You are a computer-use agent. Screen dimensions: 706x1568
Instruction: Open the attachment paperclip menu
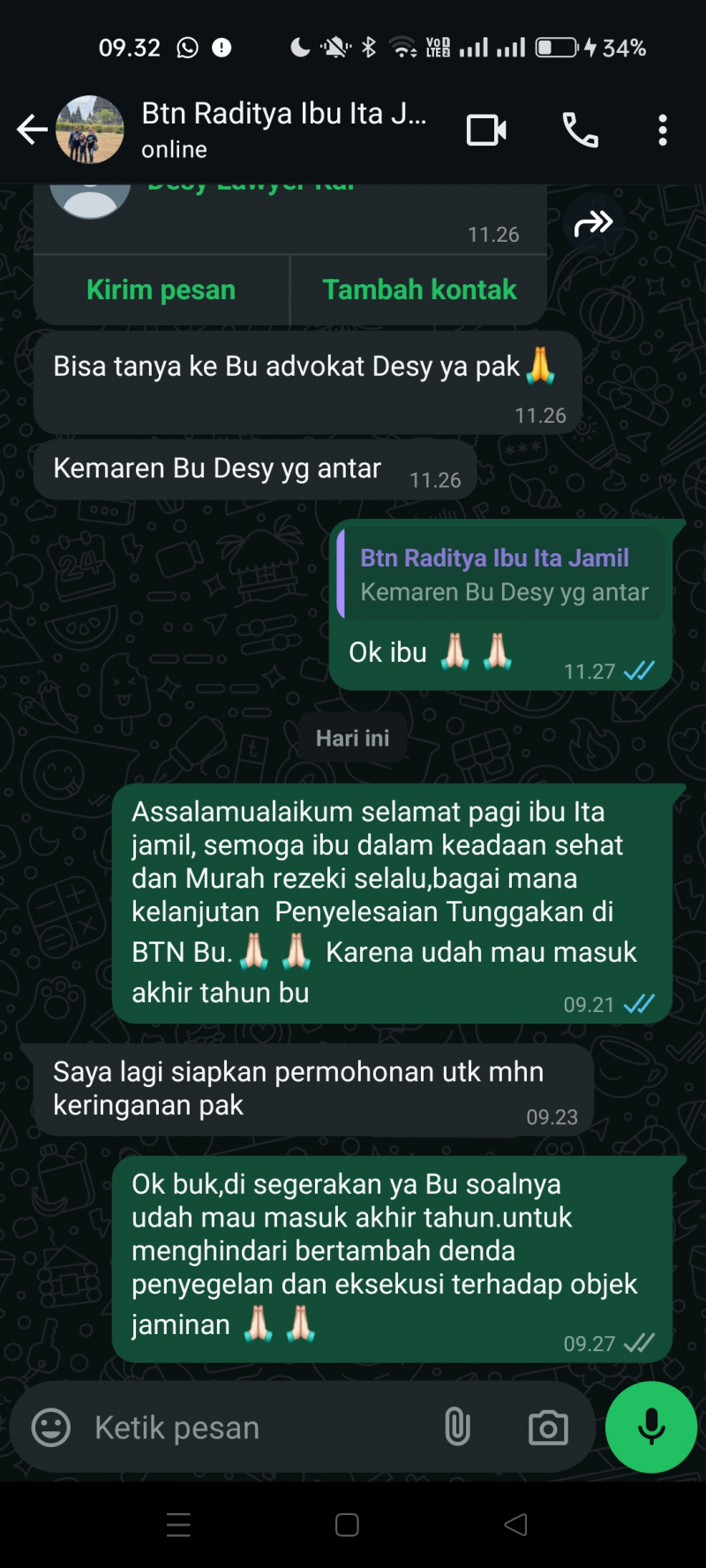[x=457, y=1427]
